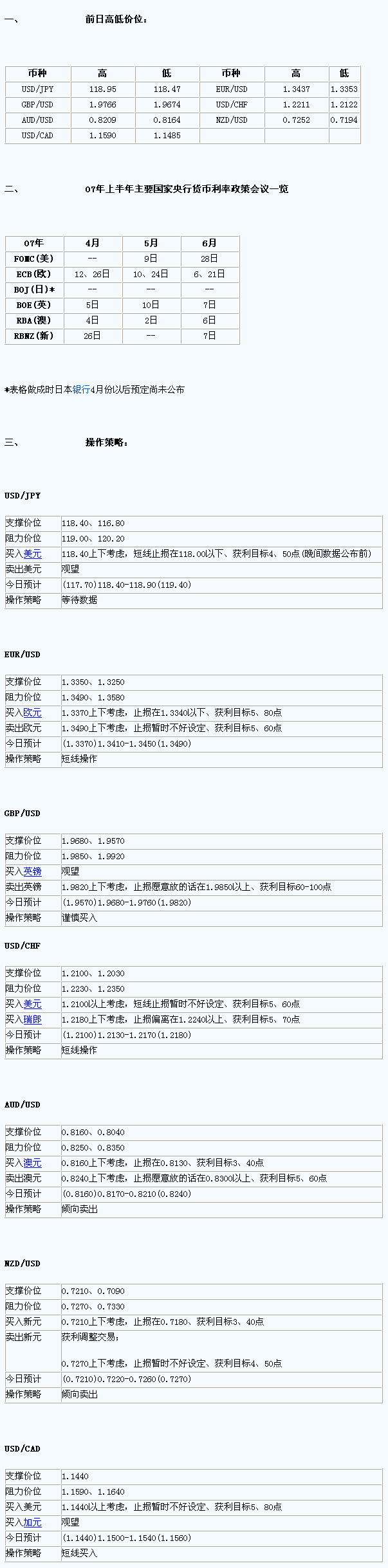Open the 瑞郎 link in 买入瑞郎 row
This screenshot has width=388, height=1568.
click(32, 1019)
